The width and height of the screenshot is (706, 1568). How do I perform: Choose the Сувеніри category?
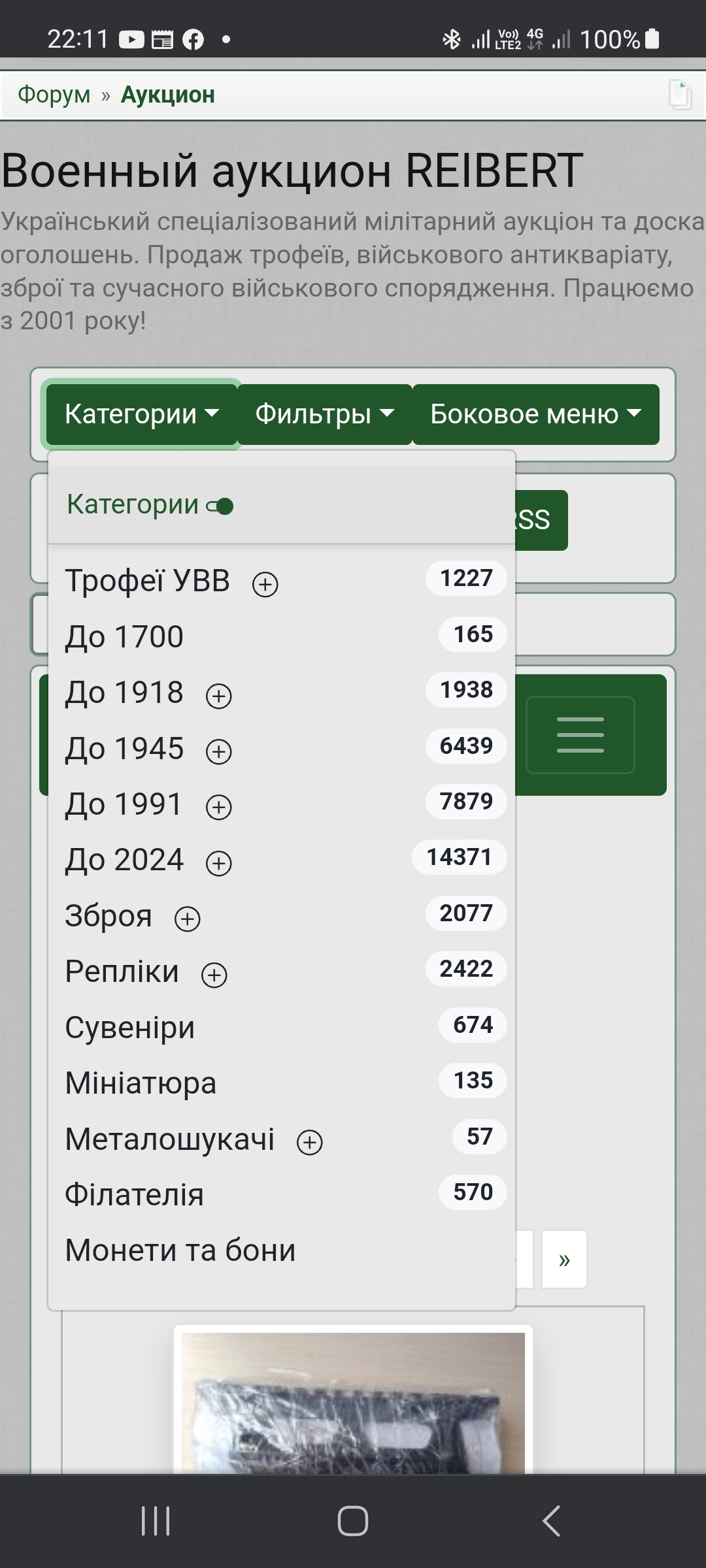point(130,1028)
